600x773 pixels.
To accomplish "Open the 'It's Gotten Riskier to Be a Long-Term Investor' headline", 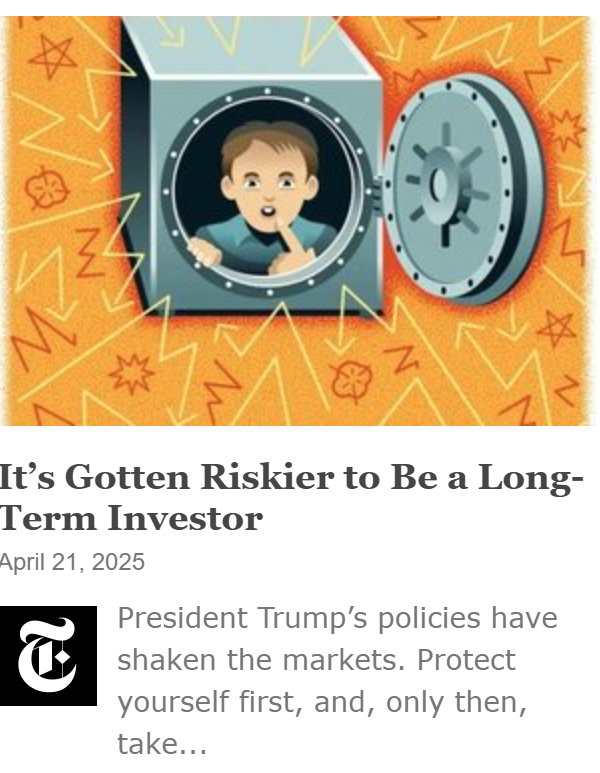I will click(290, 497).
